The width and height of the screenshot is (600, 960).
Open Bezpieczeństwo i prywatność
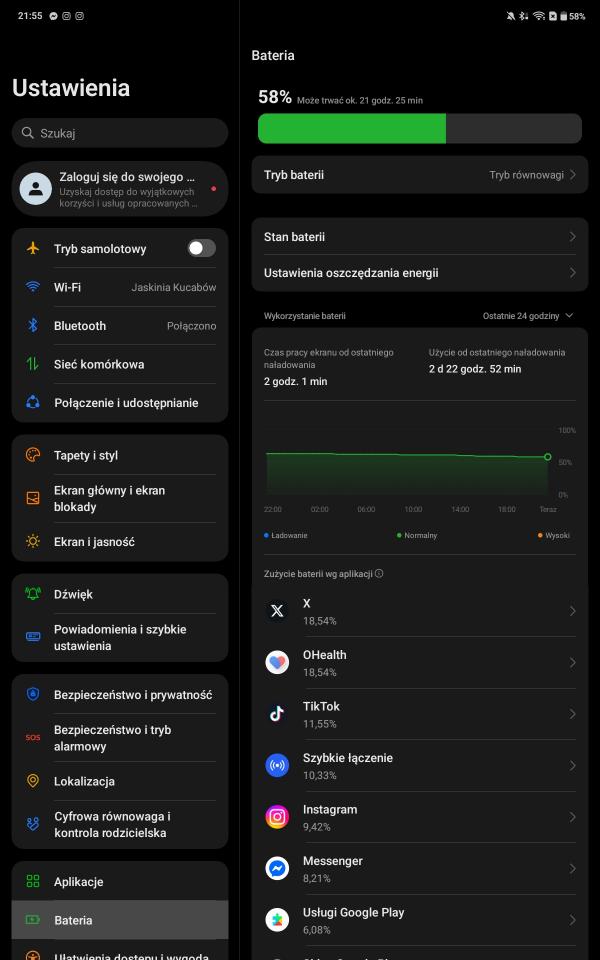[x=120, y=695]
